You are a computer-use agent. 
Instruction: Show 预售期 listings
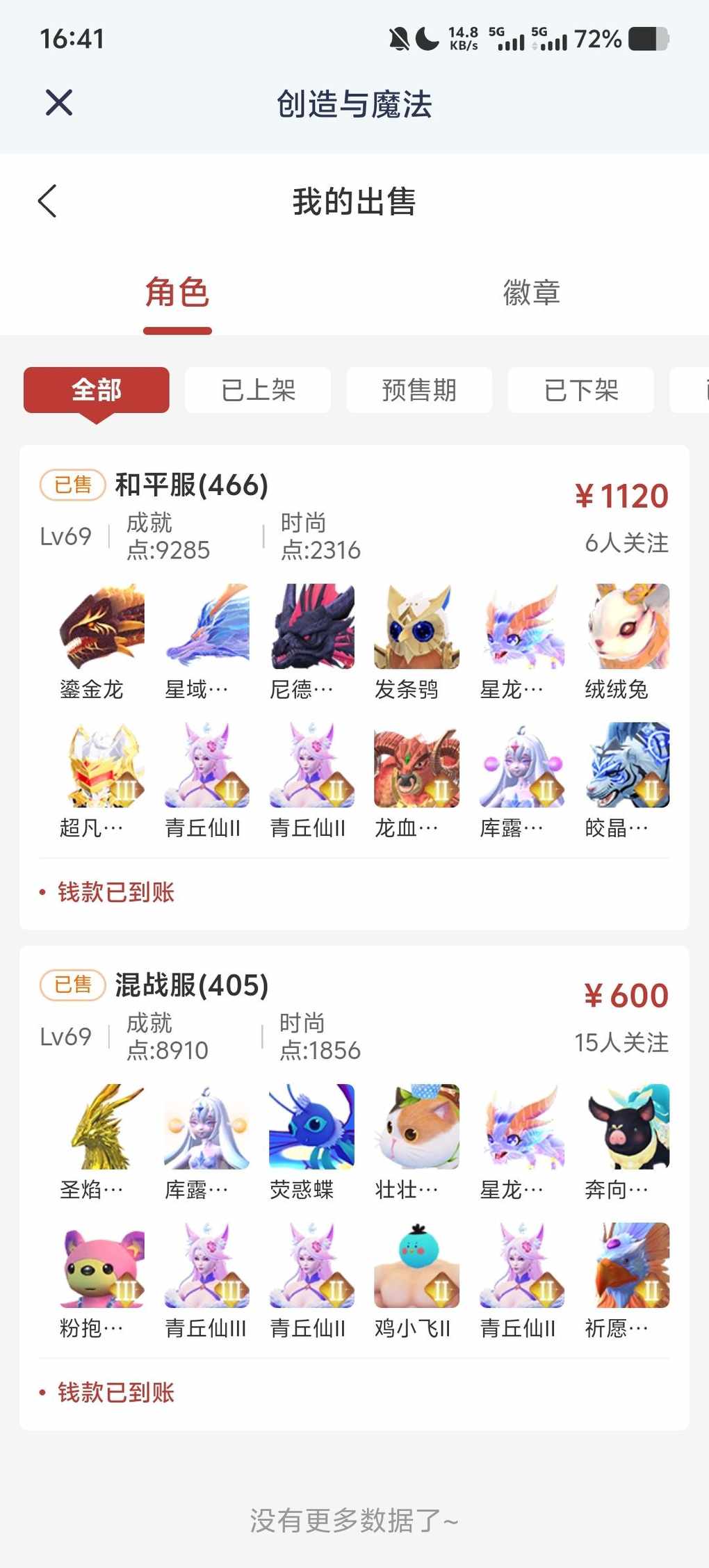(419, 390)
